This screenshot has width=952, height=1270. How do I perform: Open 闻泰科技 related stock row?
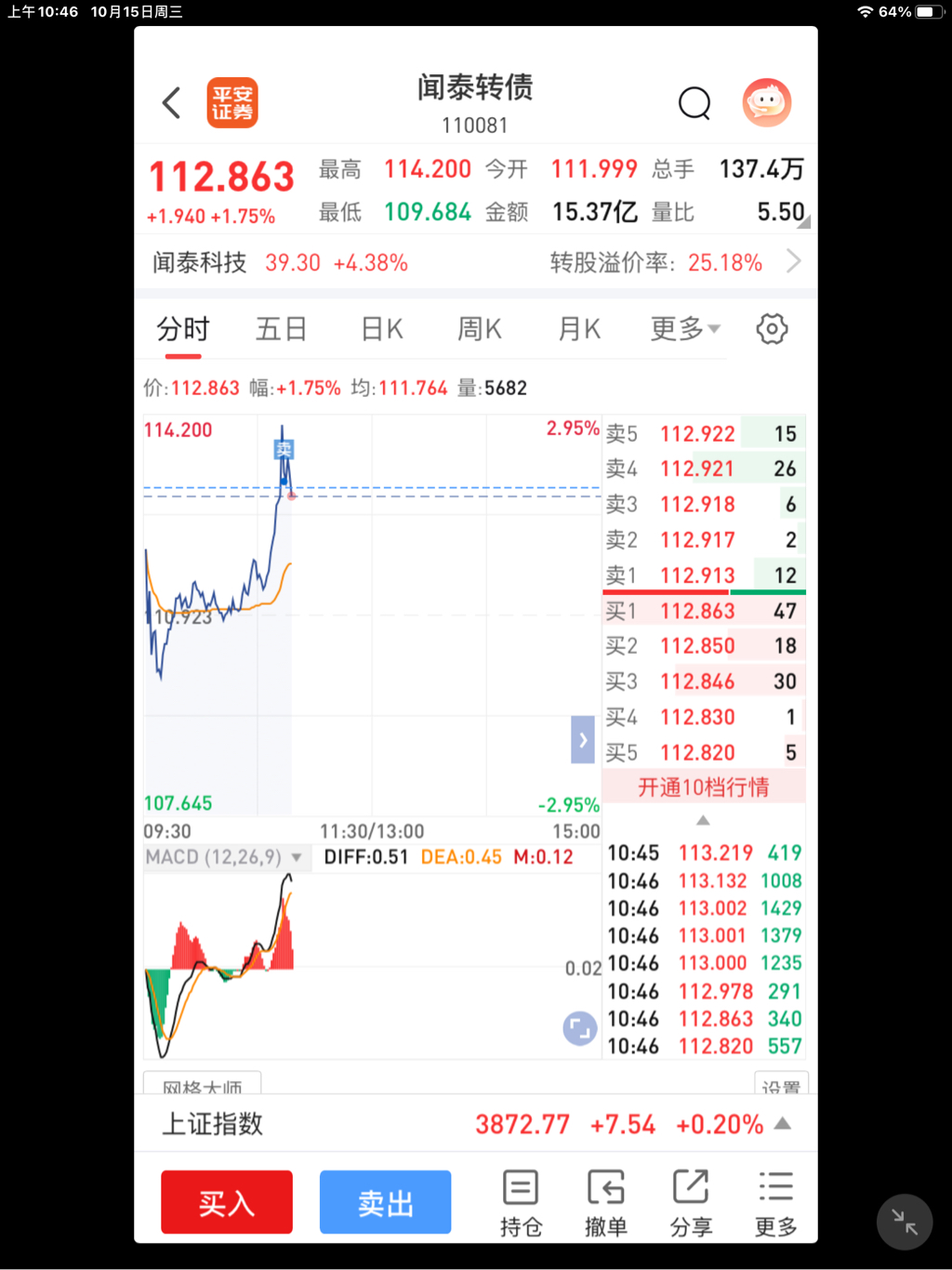[279, 263]
